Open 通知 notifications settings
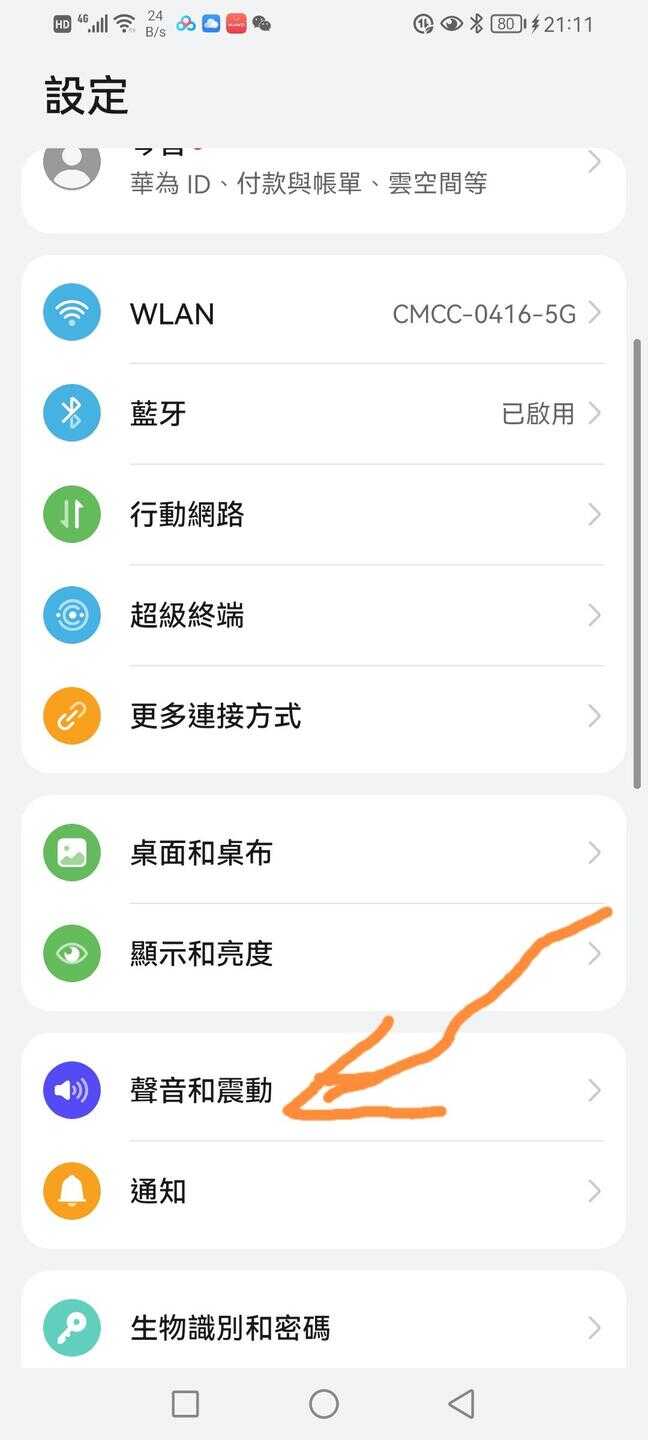This screenshot has height=1440, width=648. [320, 1191]
